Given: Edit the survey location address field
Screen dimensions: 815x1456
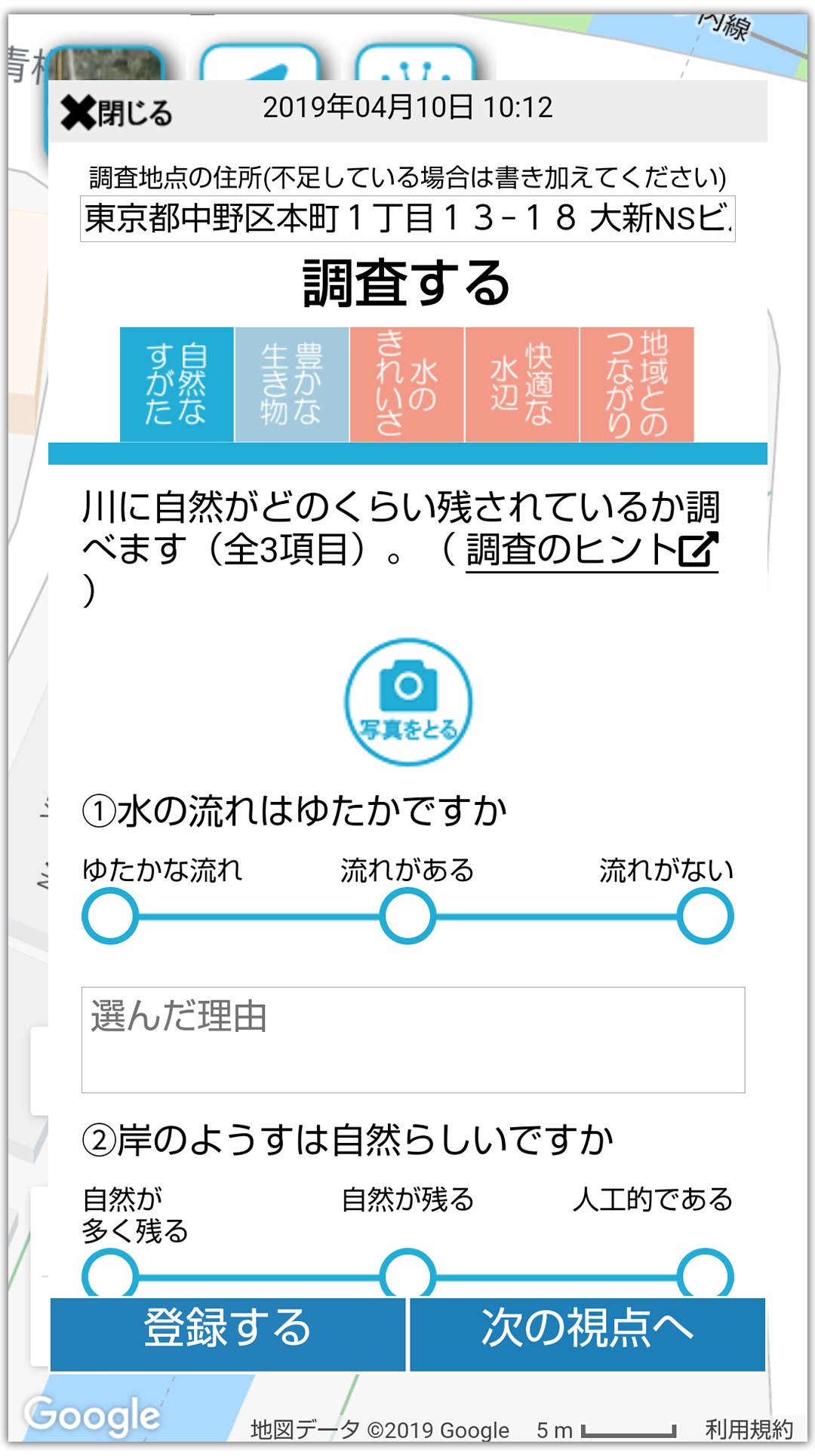Looking at the screenshot, I should [x=407, y=219].
